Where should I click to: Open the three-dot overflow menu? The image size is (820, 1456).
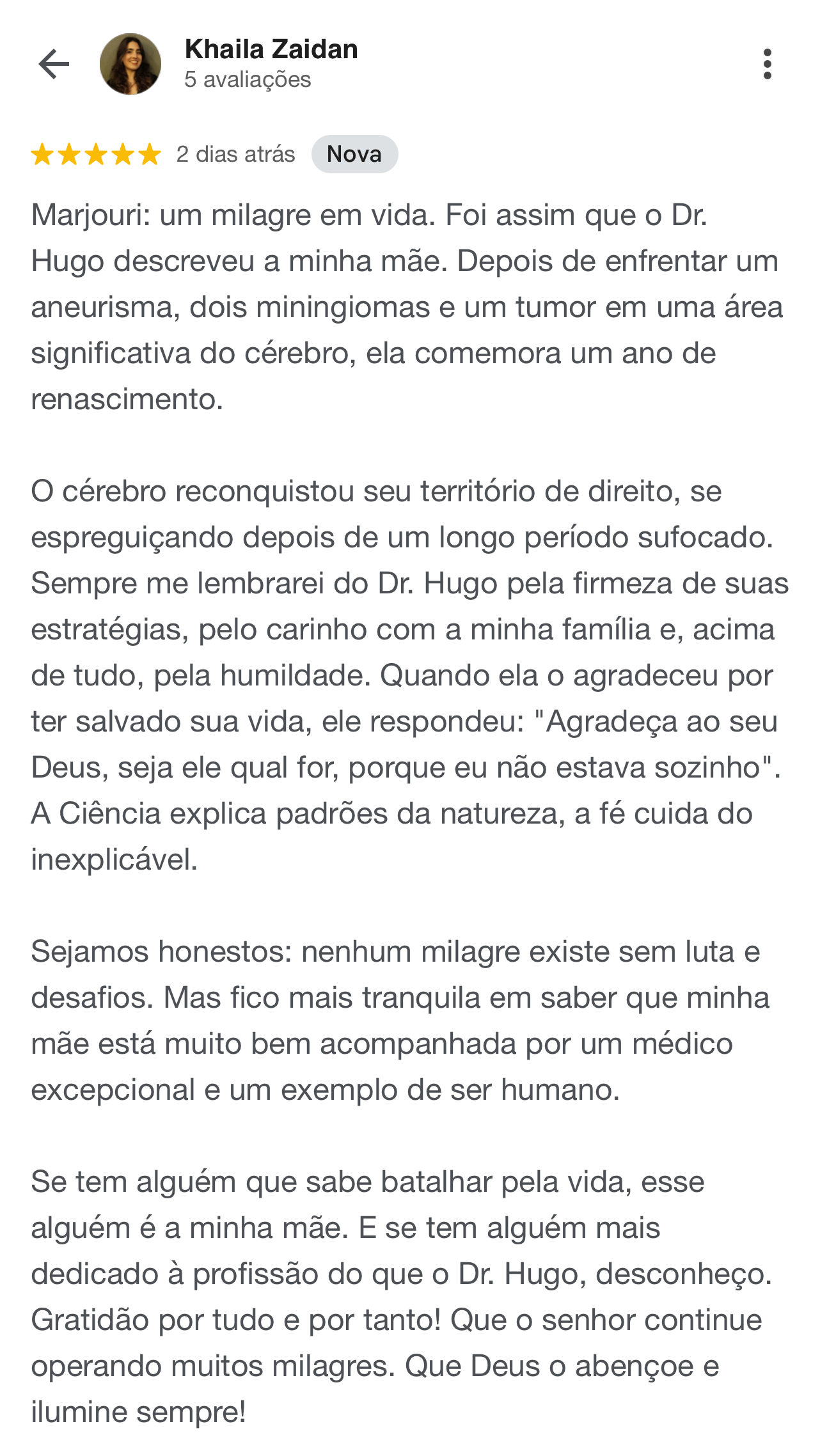click(x=767, y=64)
